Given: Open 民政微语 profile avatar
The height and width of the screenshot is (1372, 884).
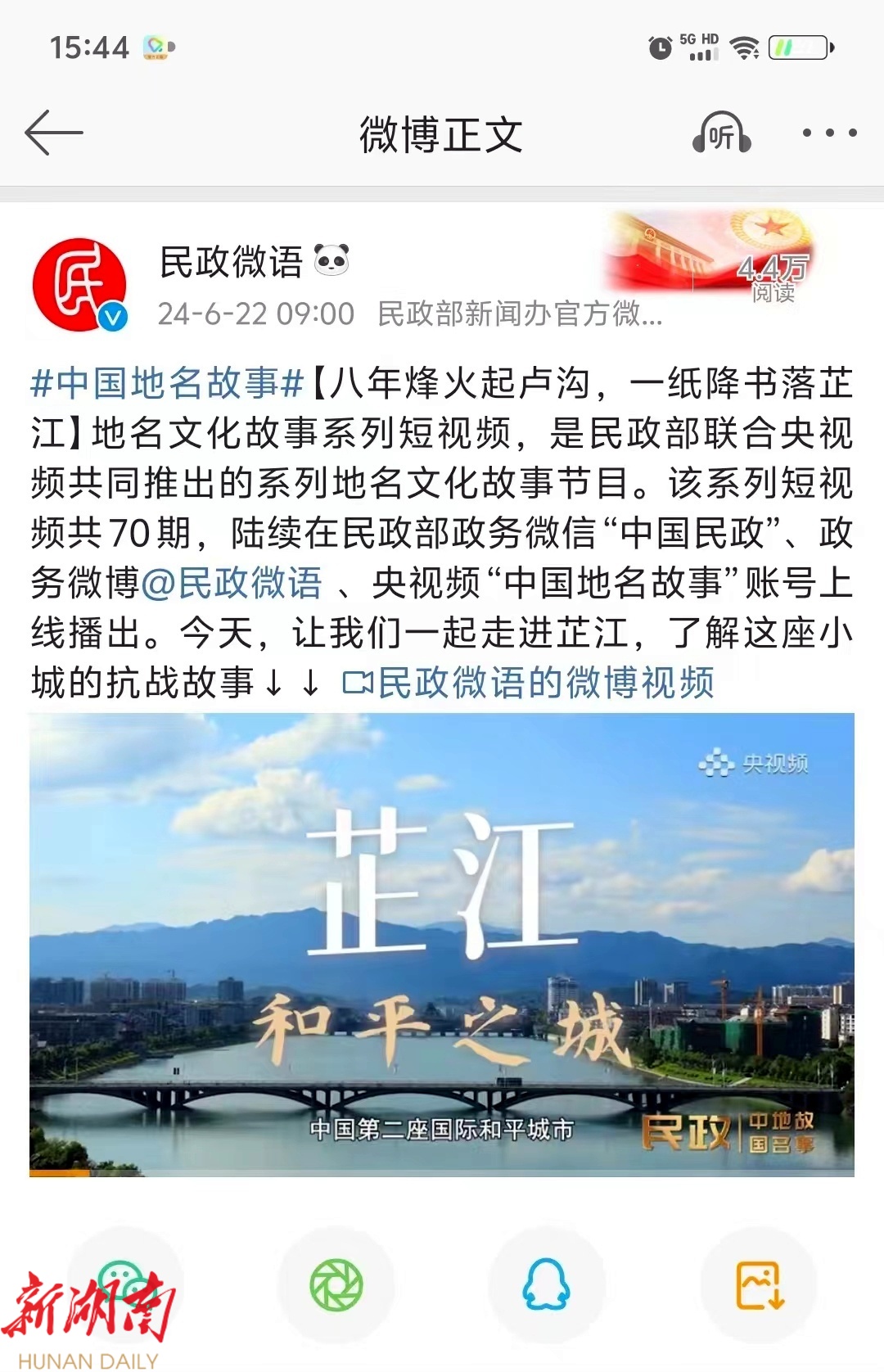Looking at the screenshot, I should point(79,285).
